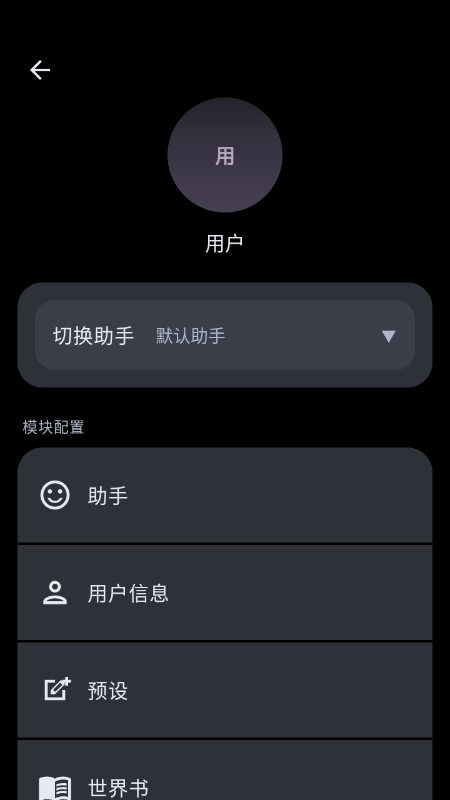Open the 用户信息 row
Viewport: 450px width, 800px height.
click(x=225, y=593)
